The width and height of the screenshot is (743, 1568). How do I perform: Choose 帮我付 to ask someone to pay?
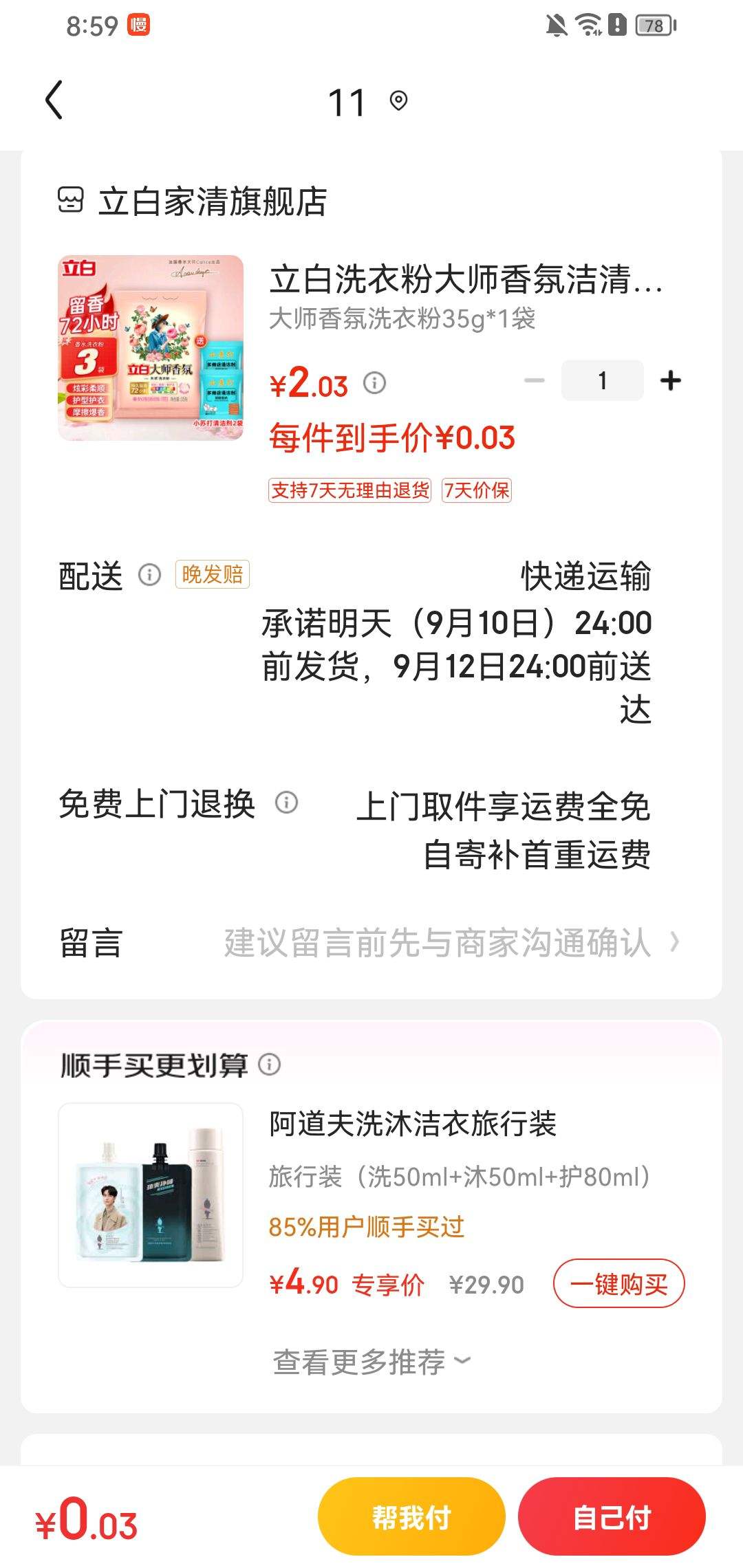411,1516
